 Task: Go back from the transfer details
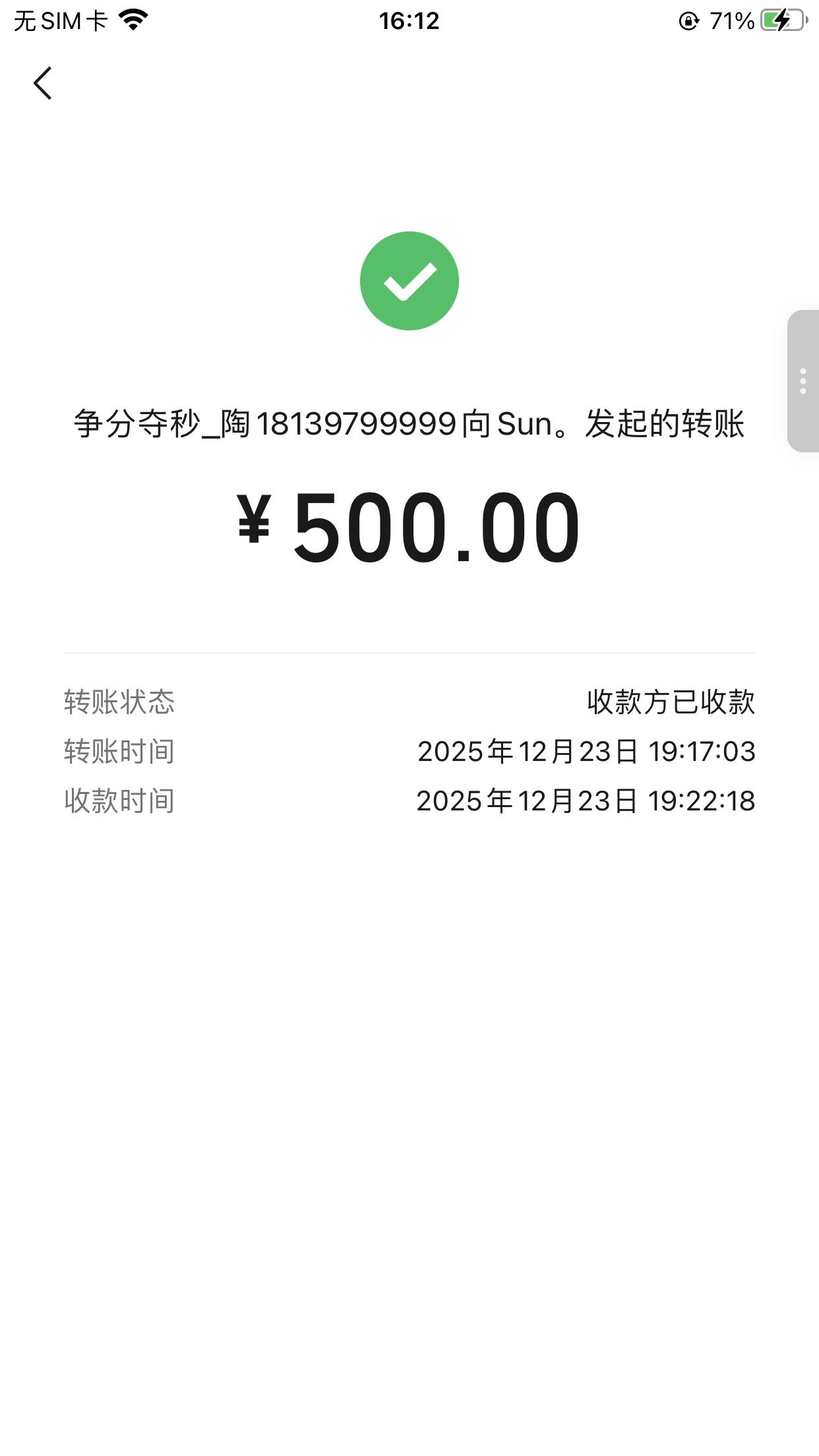tap(43, 84)
